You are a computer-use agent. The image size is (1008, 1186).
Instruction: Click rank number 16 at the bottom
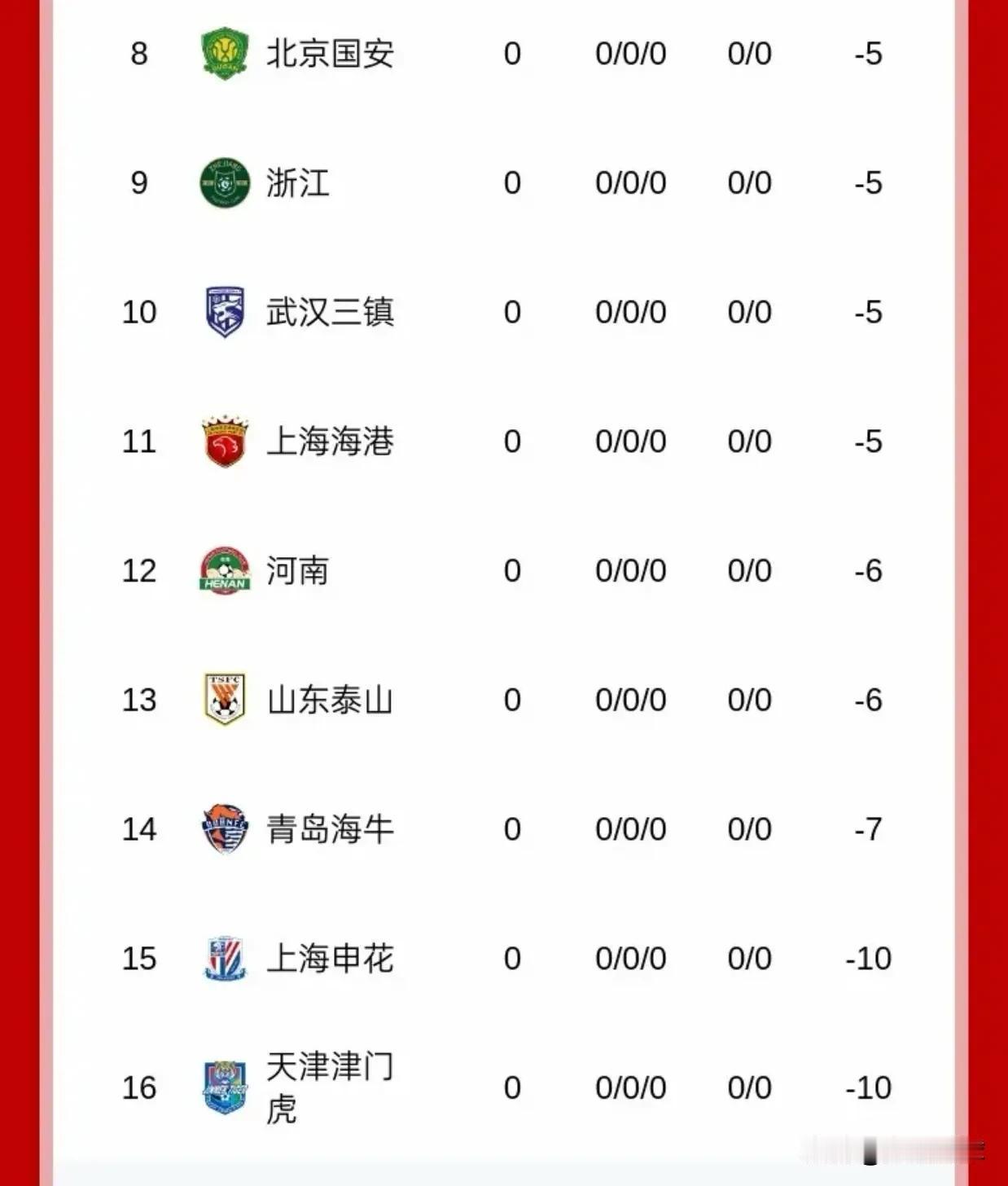coord(140,1087)
